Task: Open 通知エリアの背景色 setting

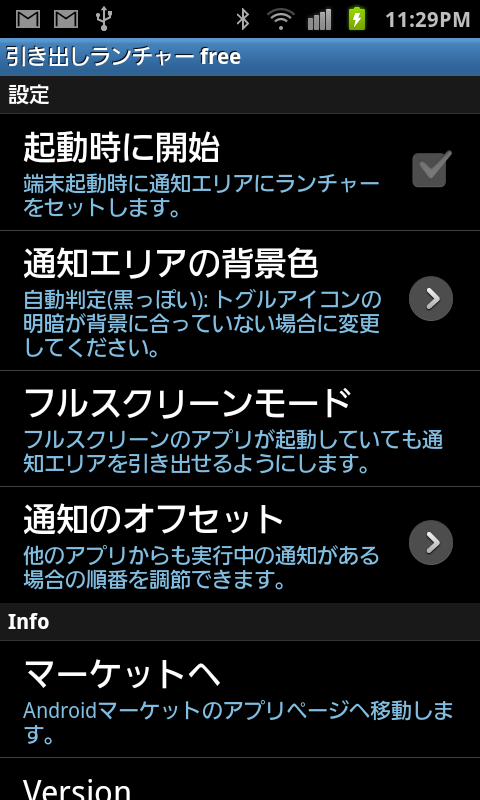Action: pos(240,301)
